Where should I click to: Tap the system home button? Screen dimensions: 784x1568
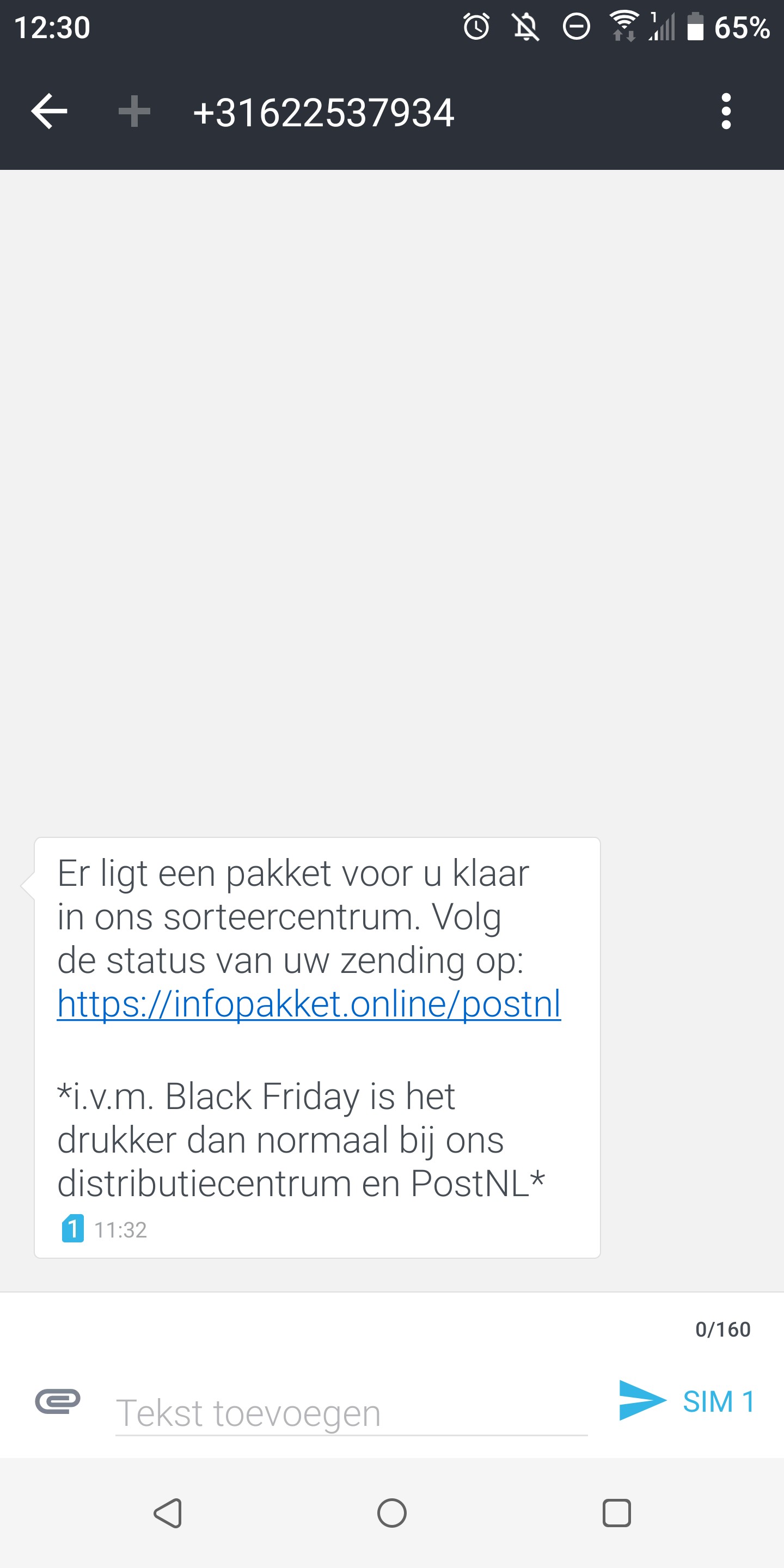[x=392, y=1512]
